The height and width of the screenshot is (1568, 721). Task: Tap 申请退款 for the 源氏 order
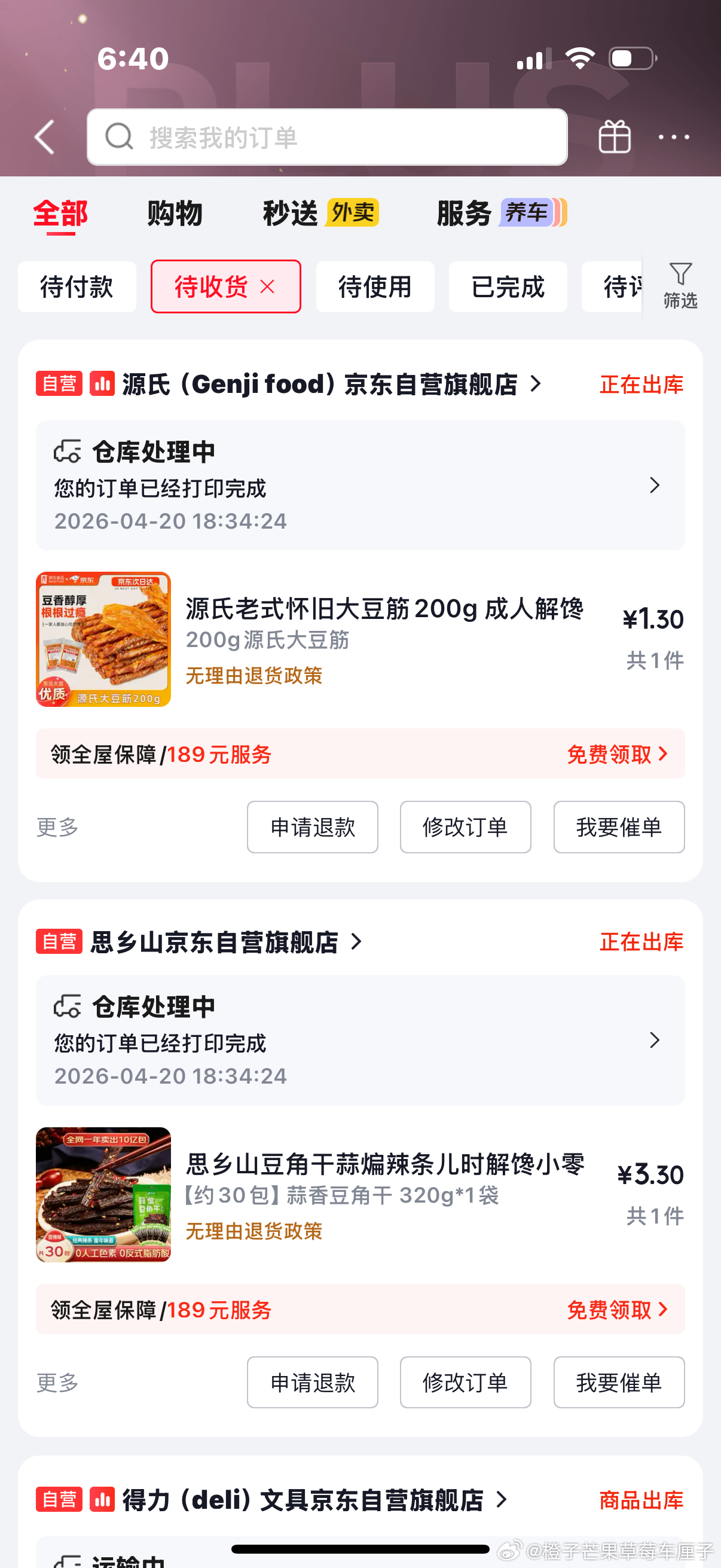click(x=312, y=827)
